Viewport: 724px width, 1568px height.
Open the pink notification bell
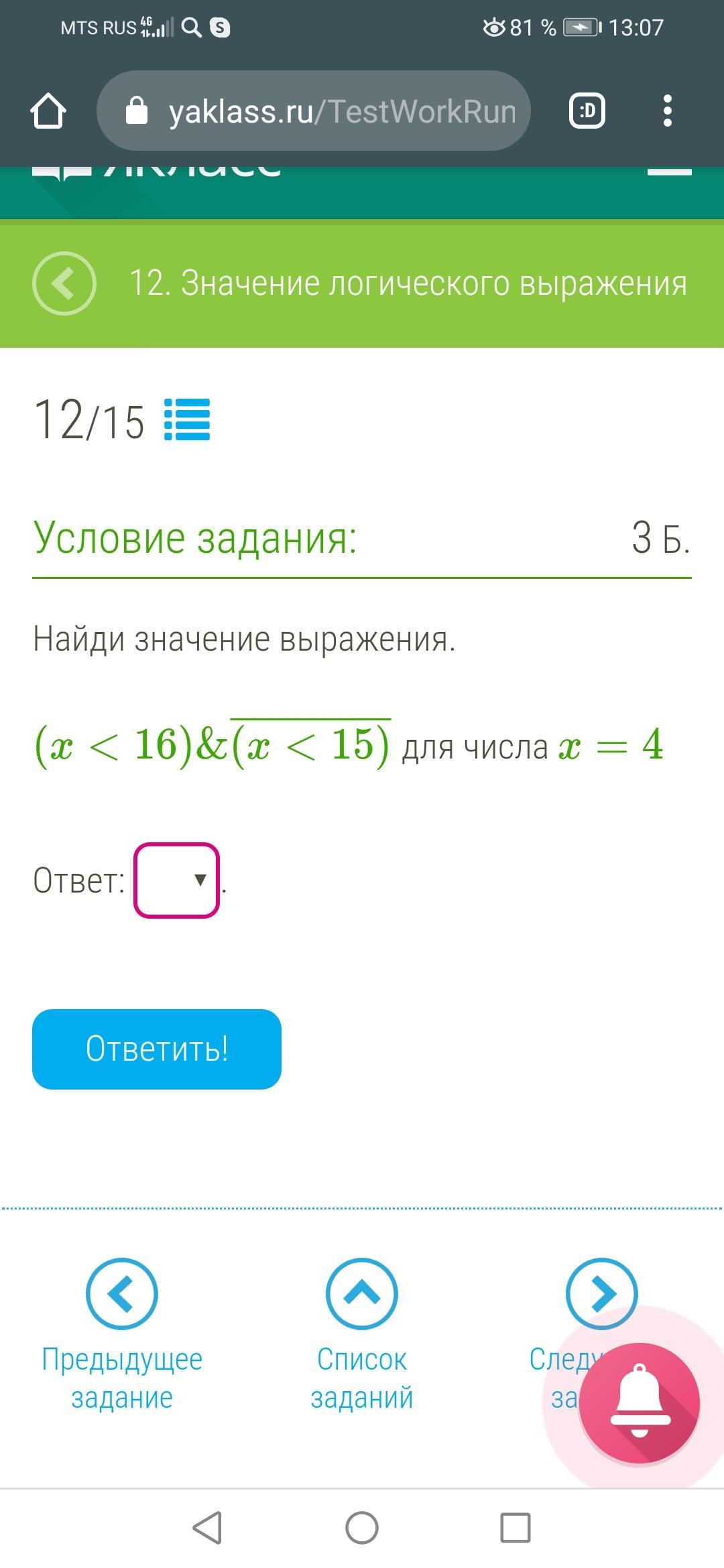point(640,1403)
